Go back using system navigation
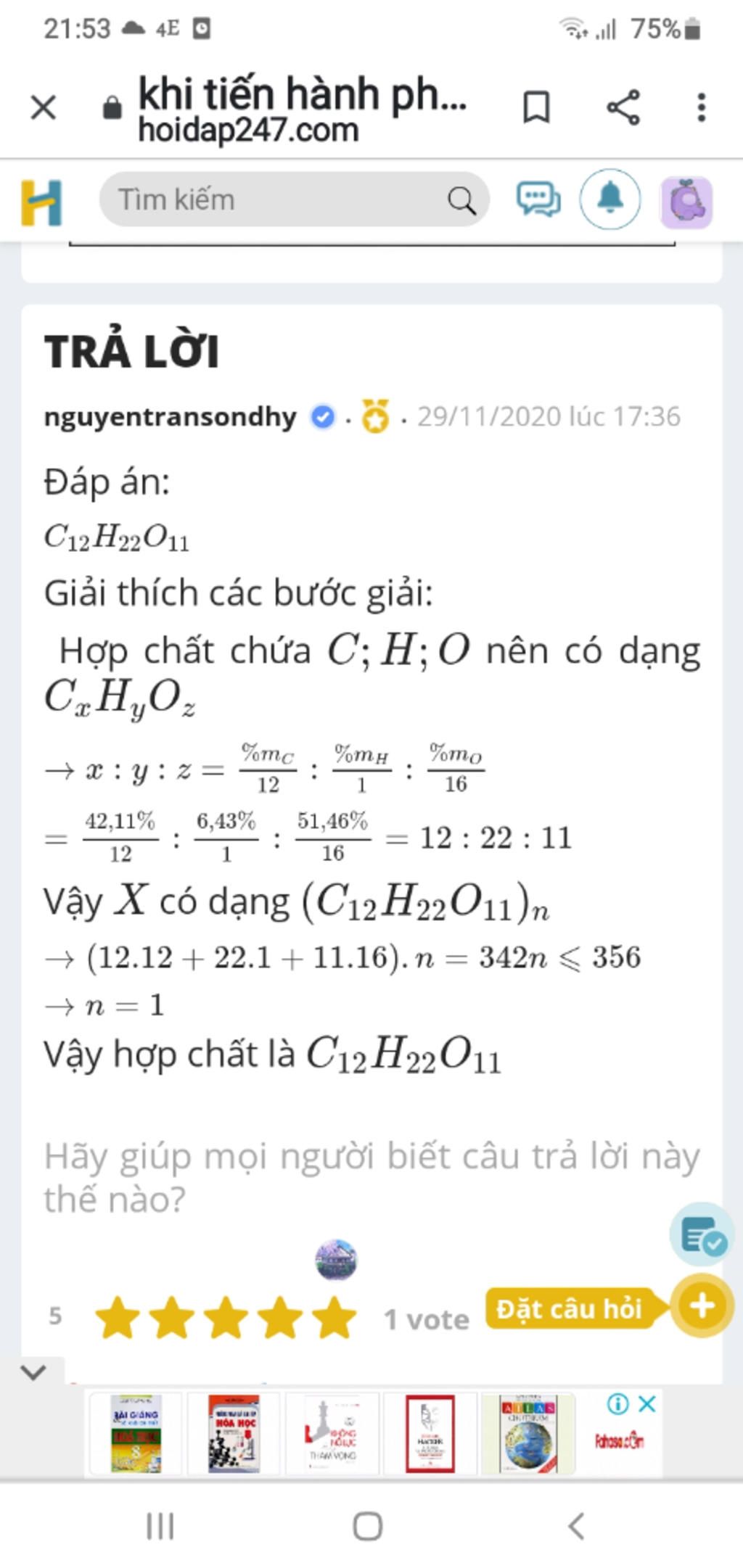The image size is (743, 1568). 575,1526
